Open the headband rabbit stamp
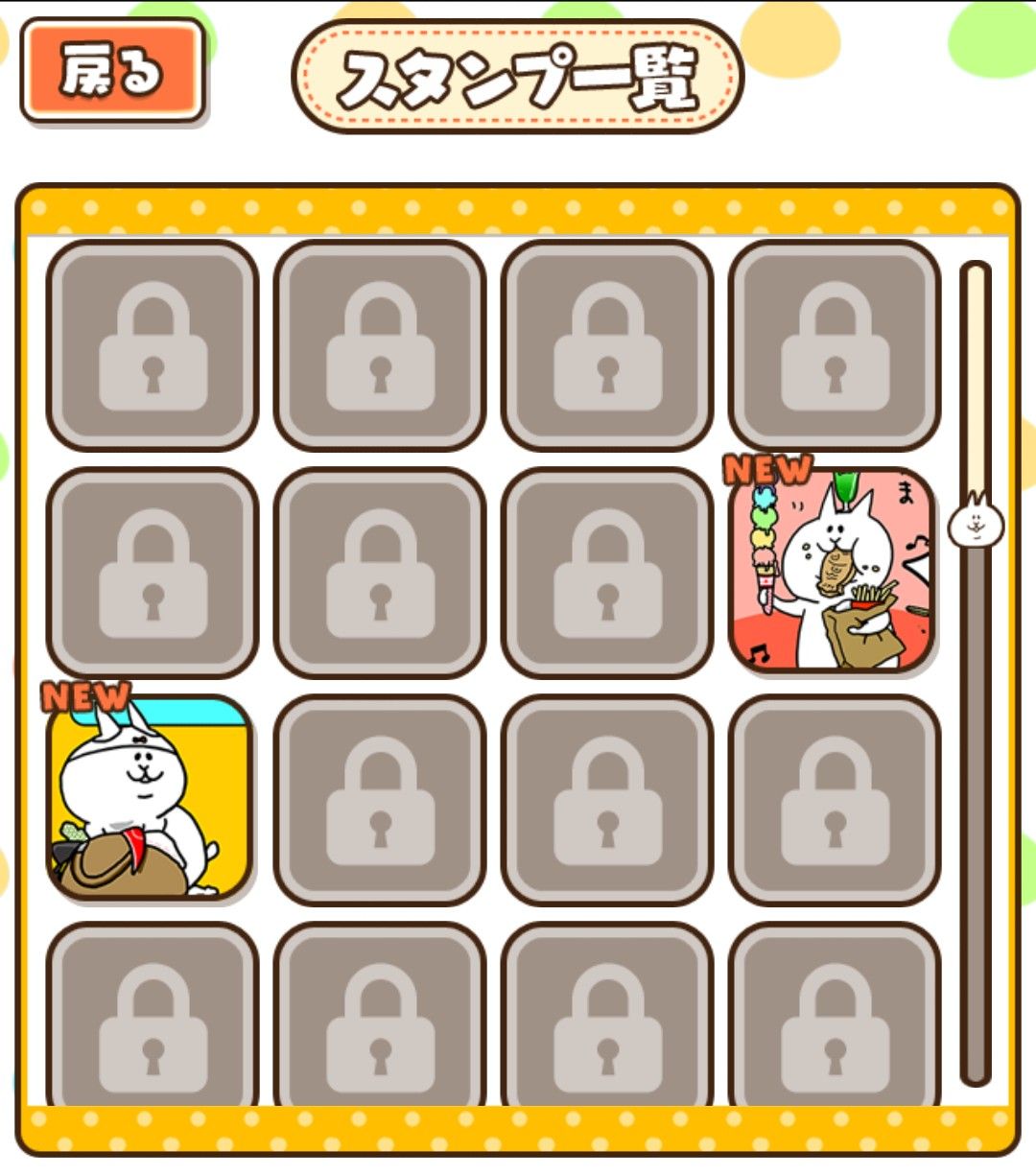 (x=150, y=798)
